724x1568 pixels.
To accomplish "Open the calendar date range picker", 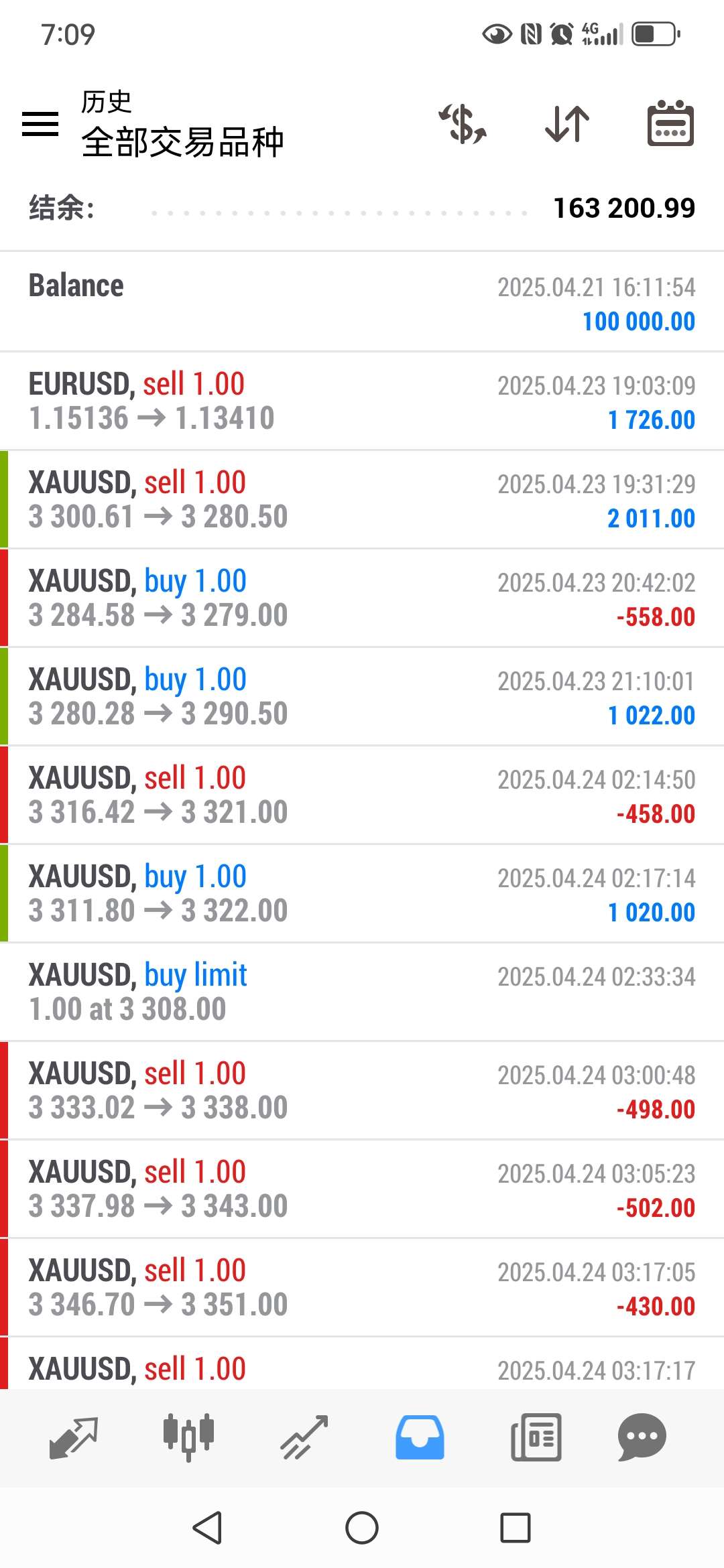I will tap(670, 123).
